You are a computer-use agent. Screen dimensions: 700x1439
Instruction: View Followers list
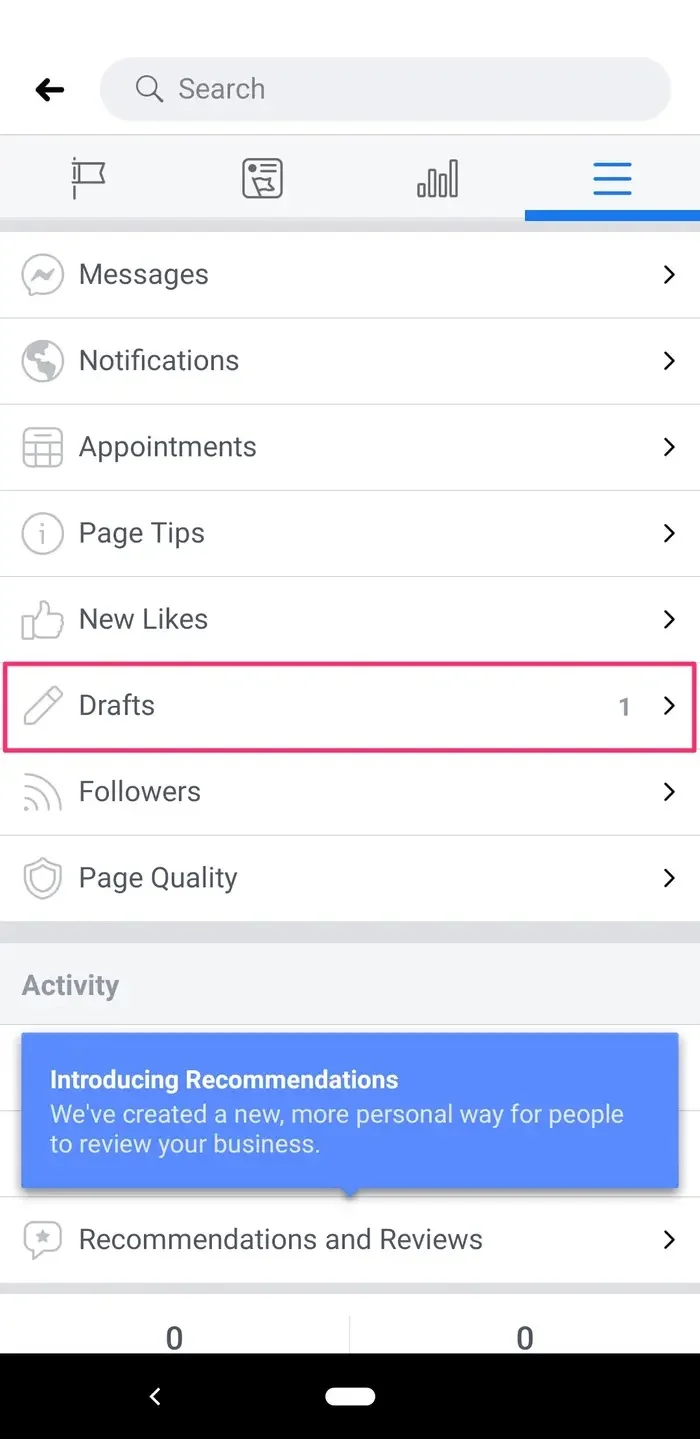coord(350,792)
